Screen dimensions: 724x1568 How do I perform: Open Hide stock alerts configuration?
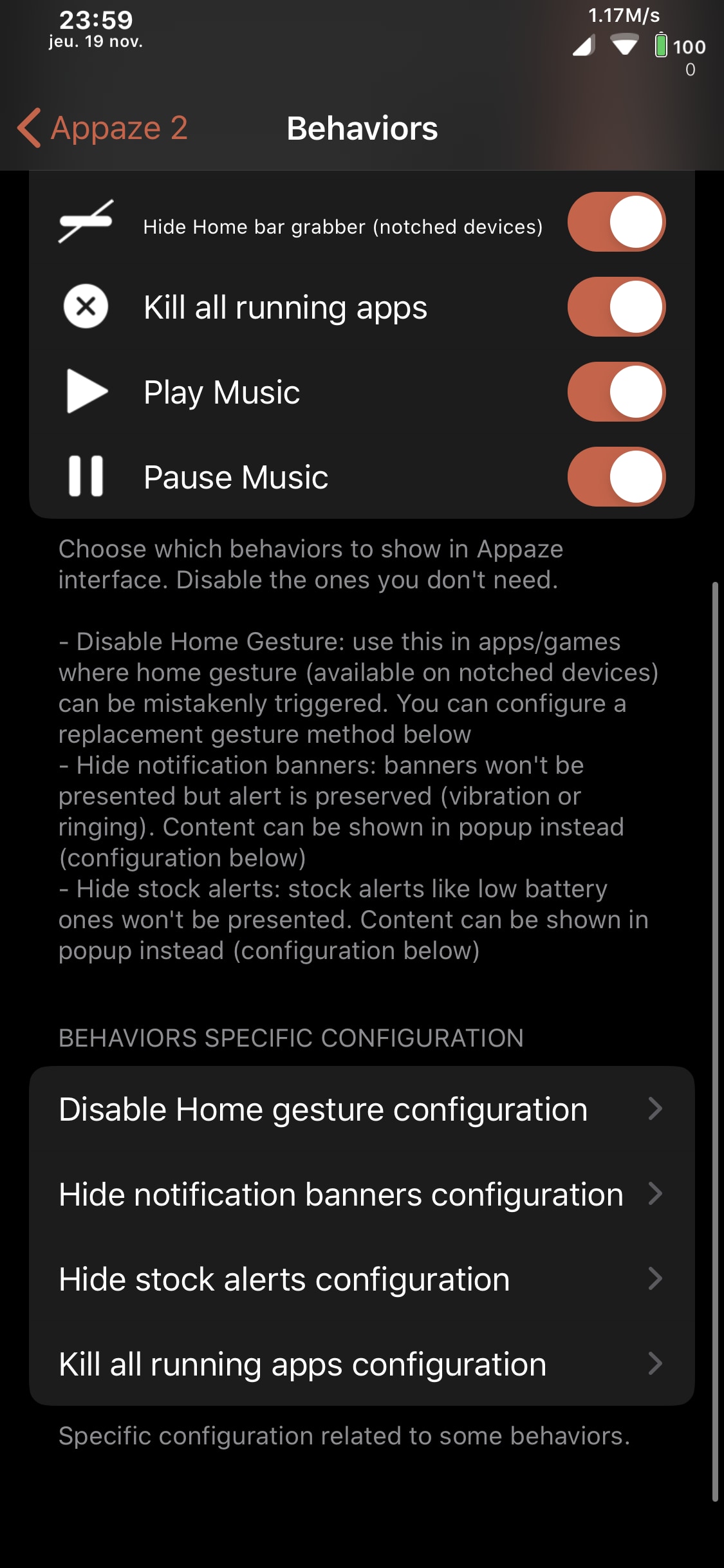point(362,1279)
